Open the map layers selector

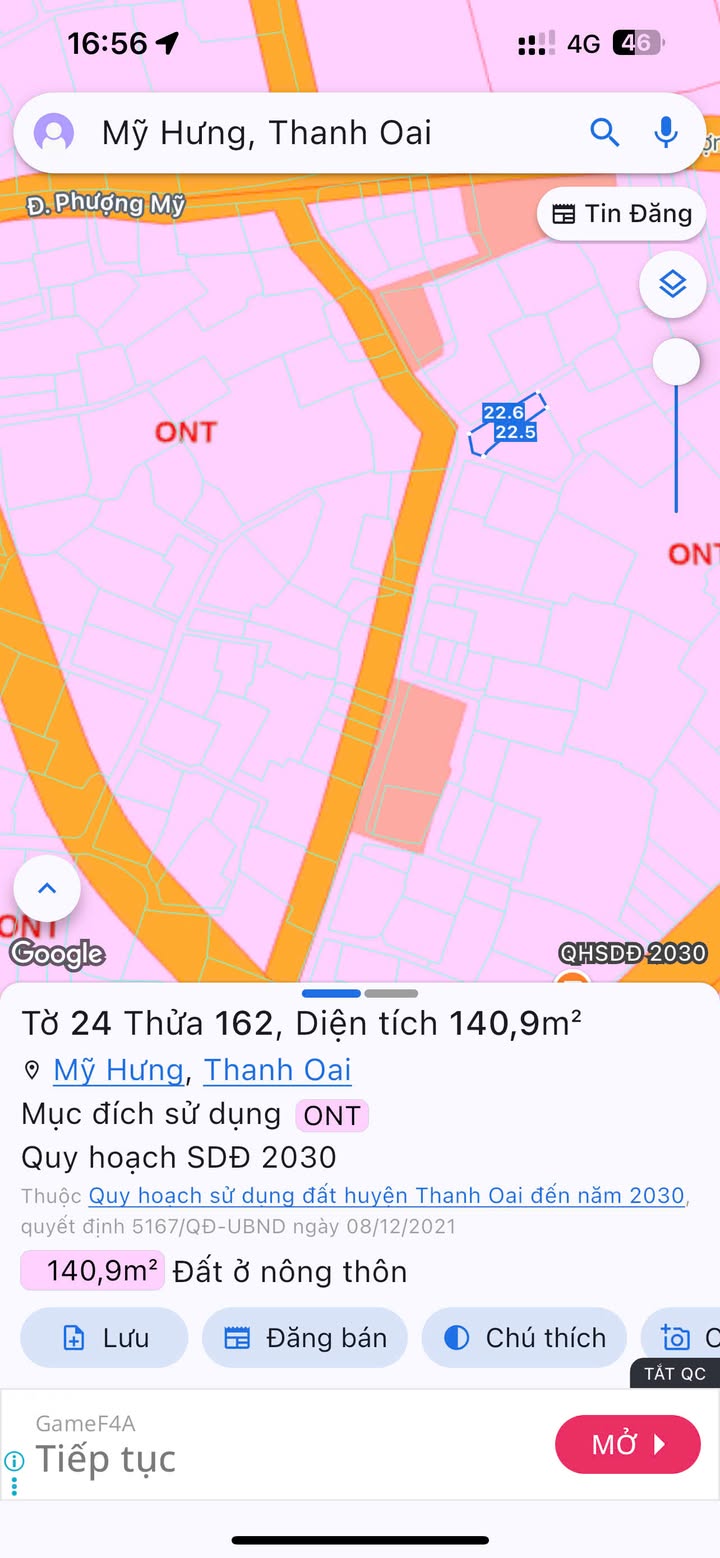(x=673, y=285)
